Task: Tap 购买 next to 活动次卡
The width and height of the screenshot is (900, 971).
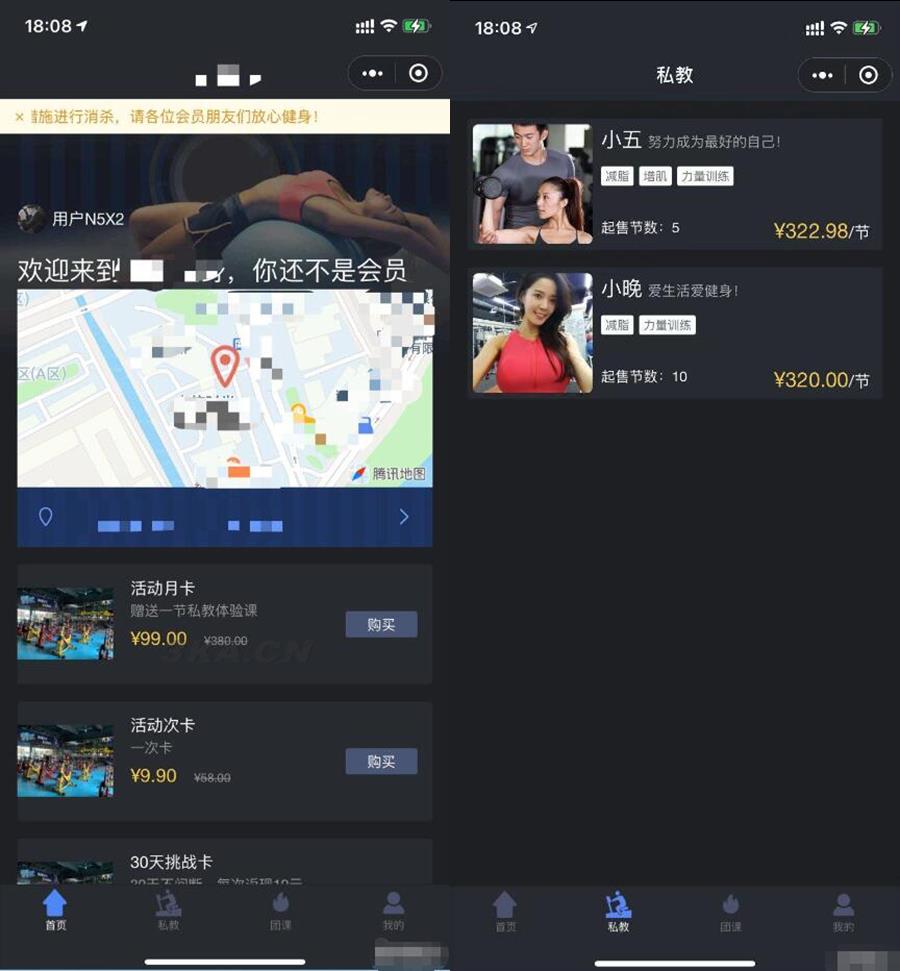Action: coord(381,761)
